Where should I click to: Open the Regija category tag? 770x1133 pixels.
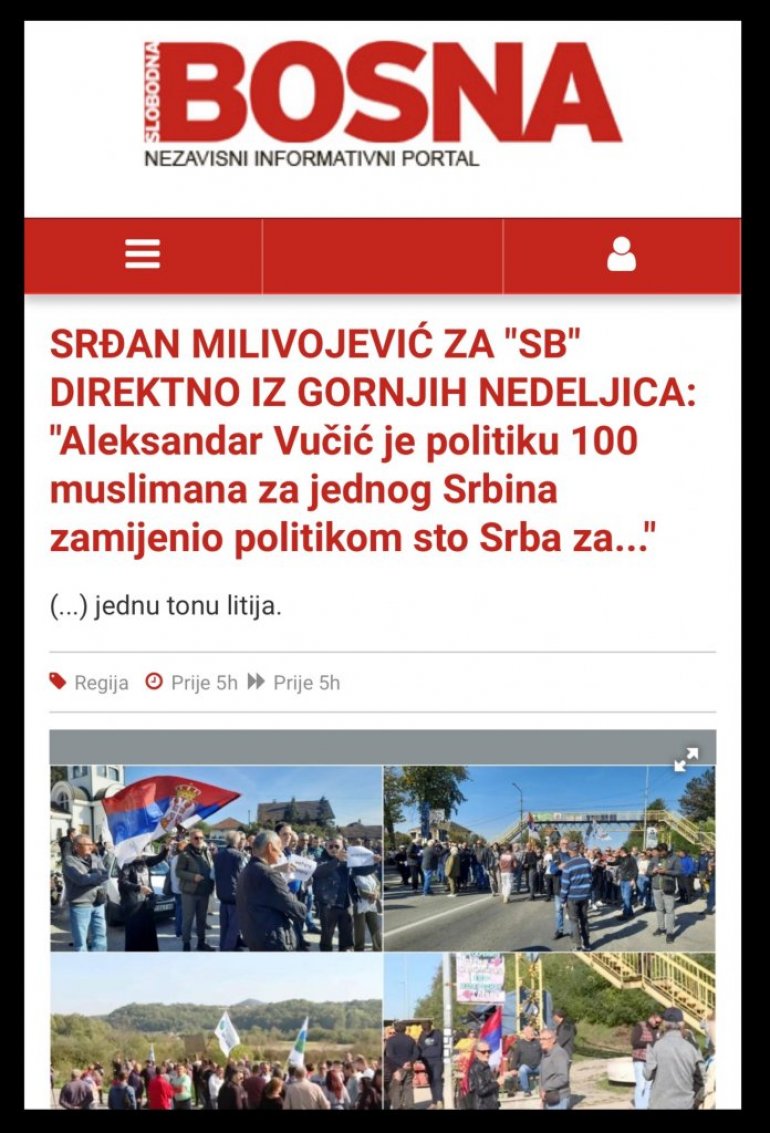point(101,683)
